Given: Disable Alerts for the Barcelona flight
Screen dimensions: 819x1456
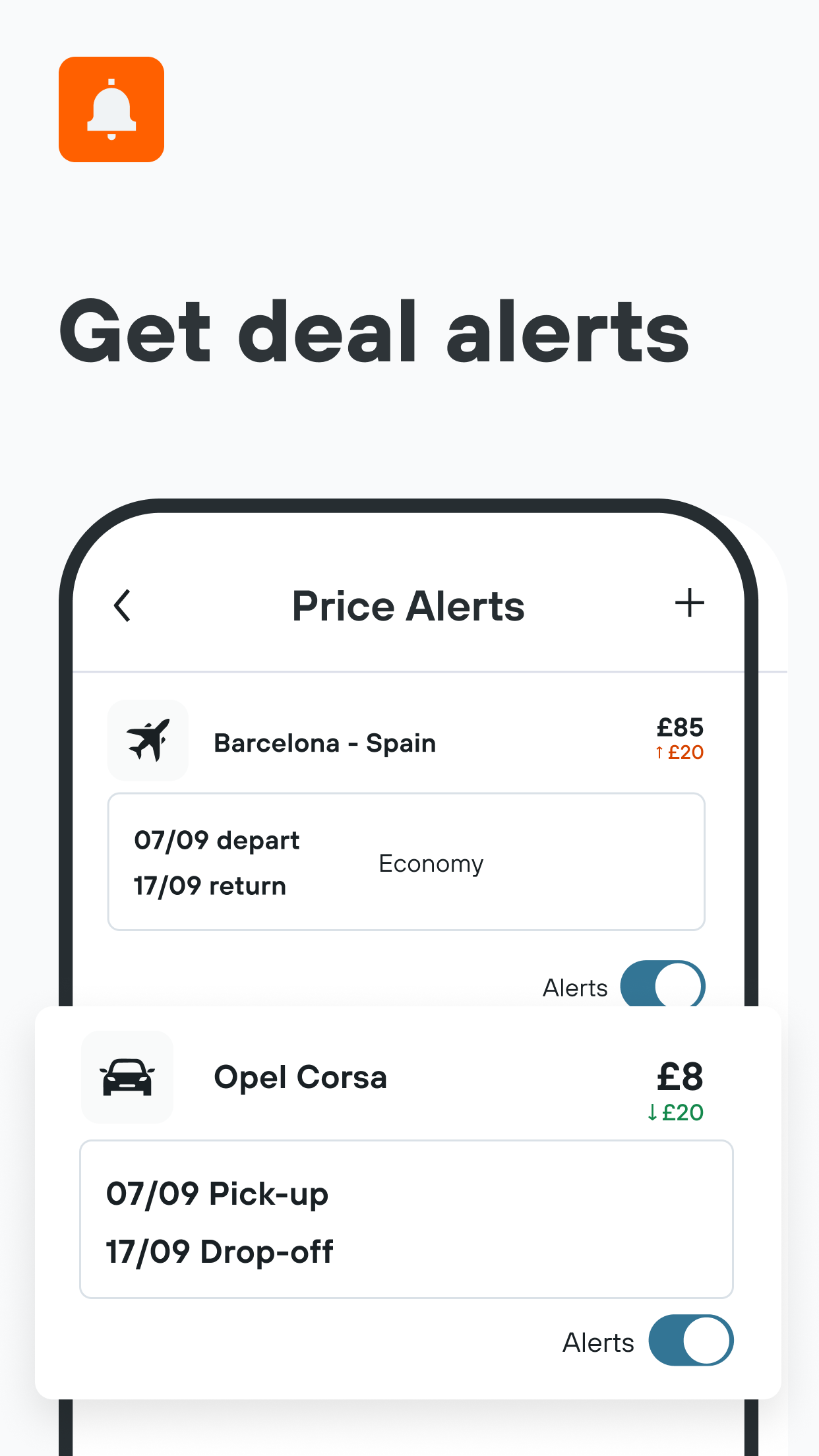Looking at the screenshot, I should click(x=661, y=985).
